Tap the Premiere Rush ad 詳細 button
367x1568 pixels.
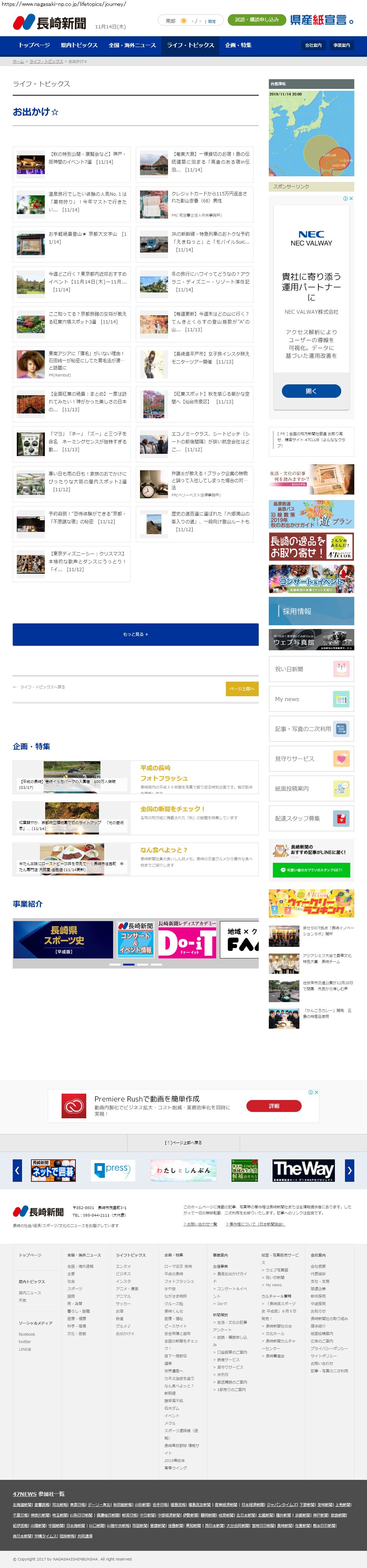point(274,1106)
